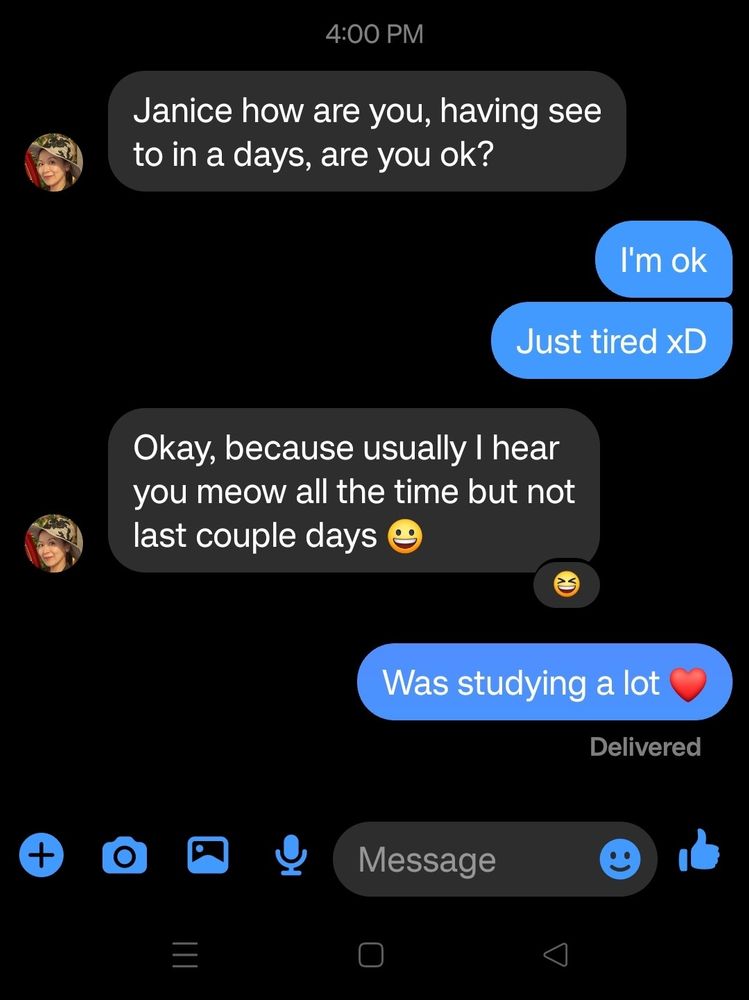Open the emoji picker in the message field
Image resolution: width=749 pixels, height=1000 pixels.
tap(619, 860)
